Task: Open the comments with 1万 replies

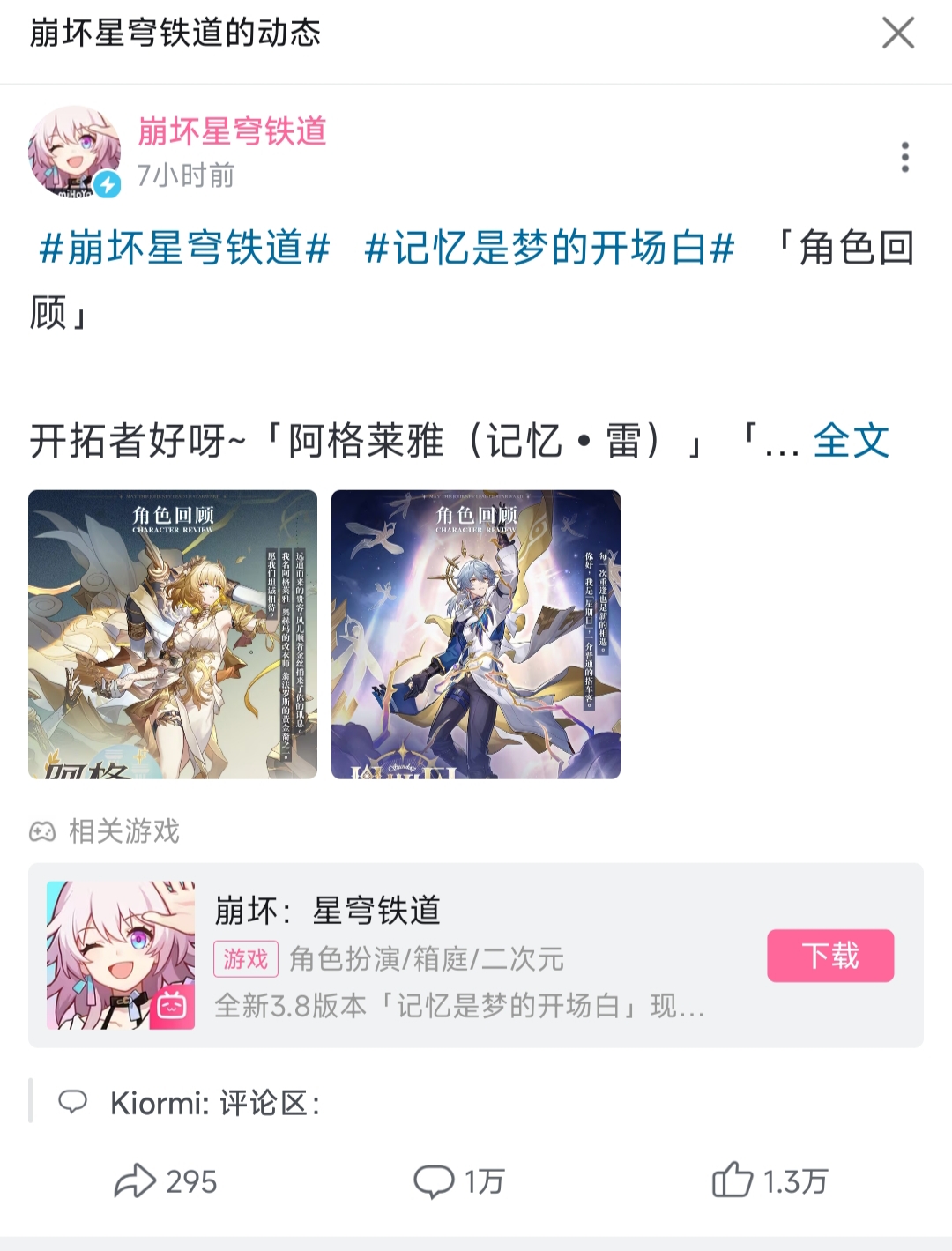Action: (x=458, y=1181)
